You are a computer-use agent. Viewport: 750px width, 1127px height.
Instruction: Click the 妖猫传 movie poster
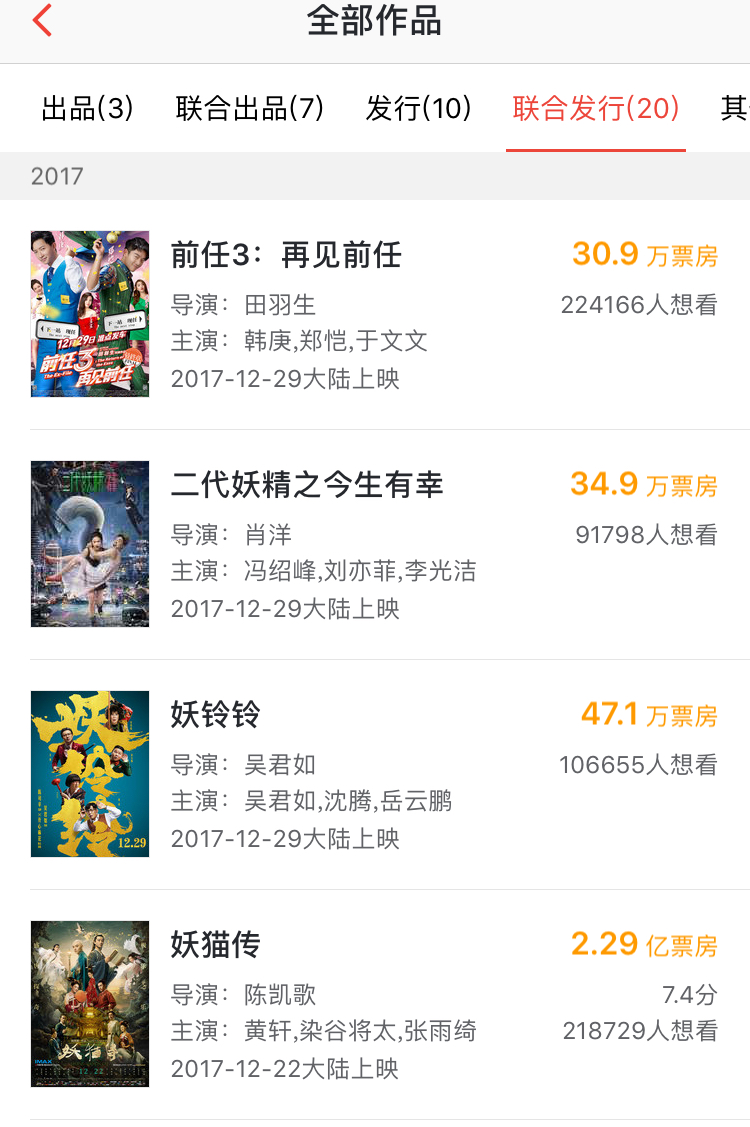click(x=89, y=1003)
